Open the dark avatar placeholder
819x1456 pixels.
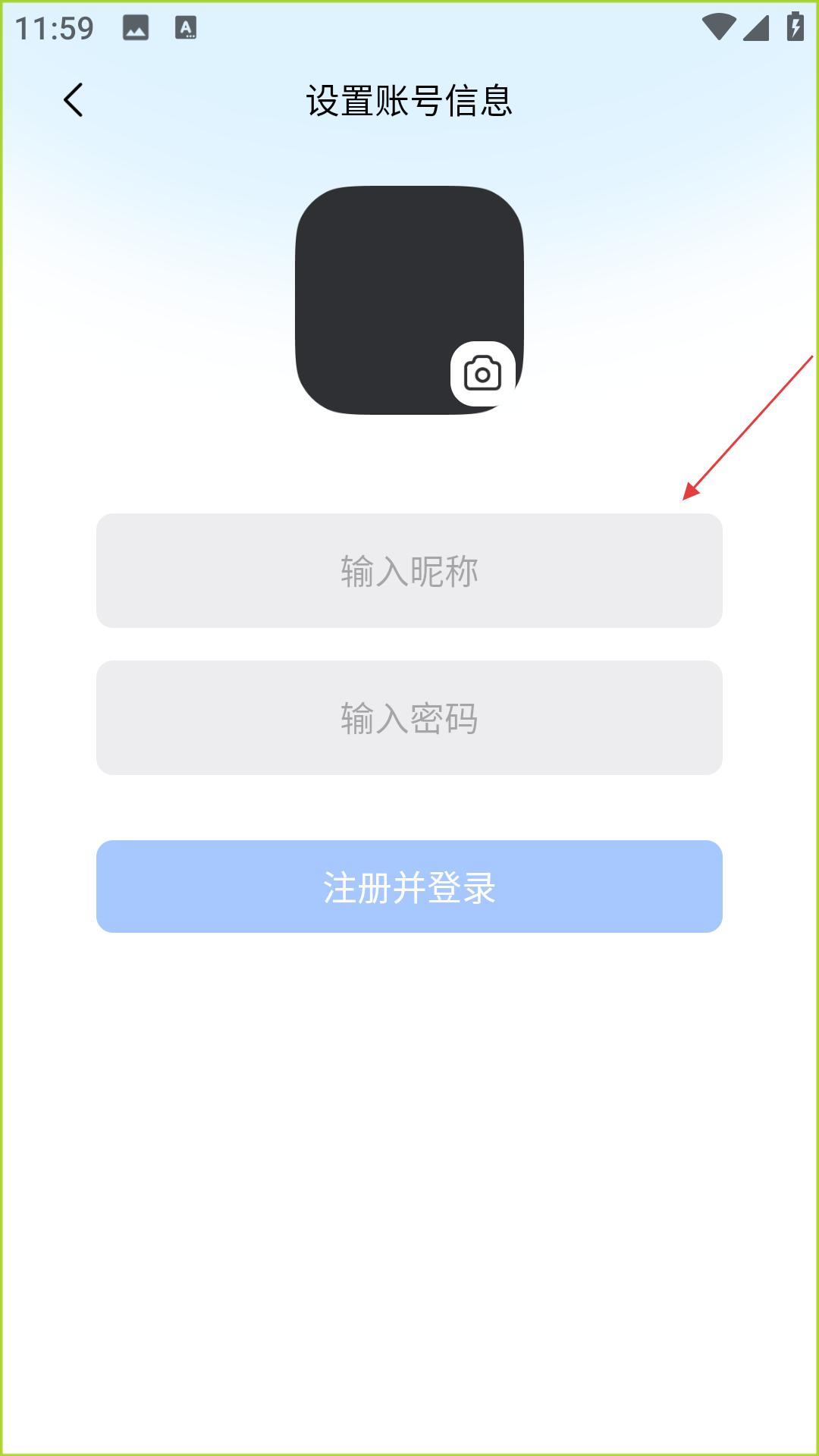click(409, 300)
